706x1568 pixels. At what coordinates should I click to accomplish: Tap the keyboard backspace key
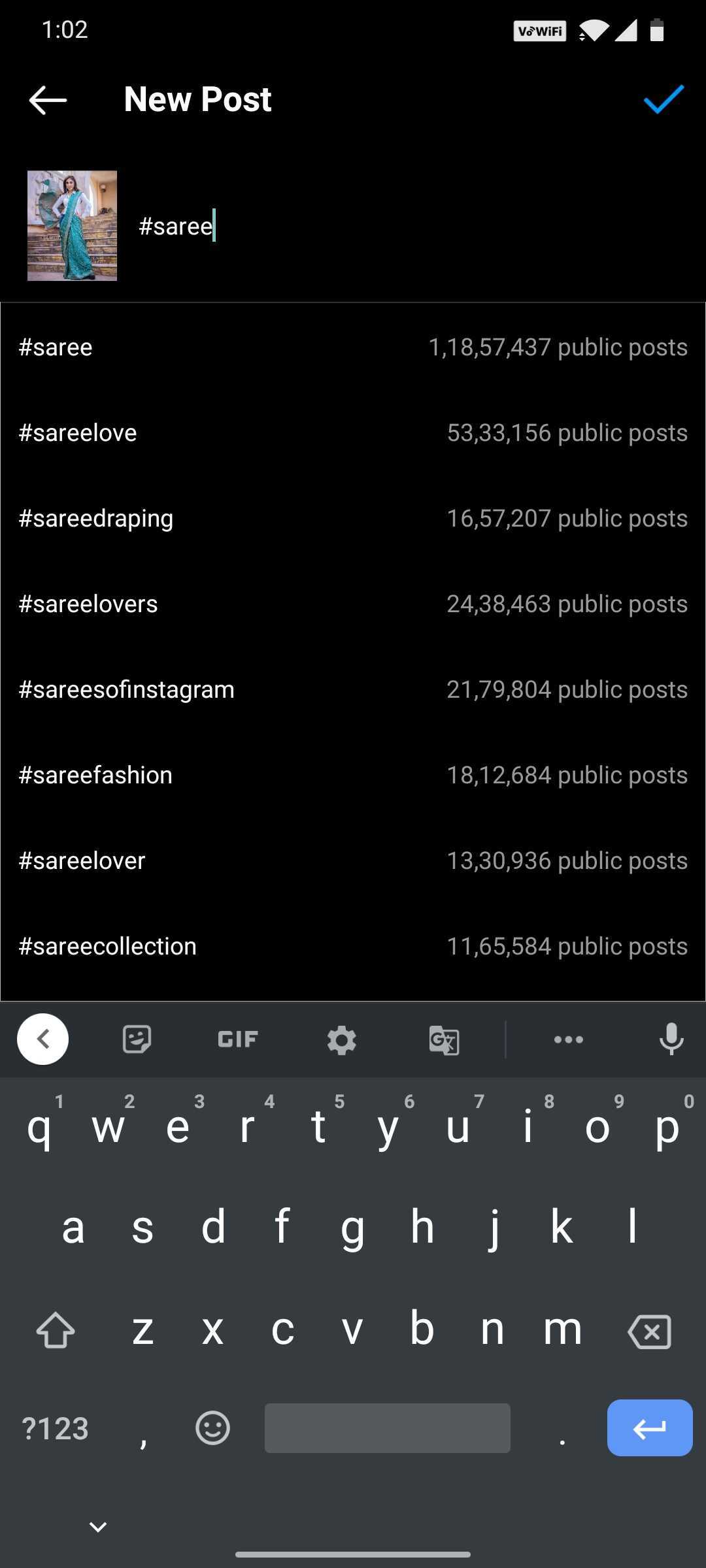649,1331
